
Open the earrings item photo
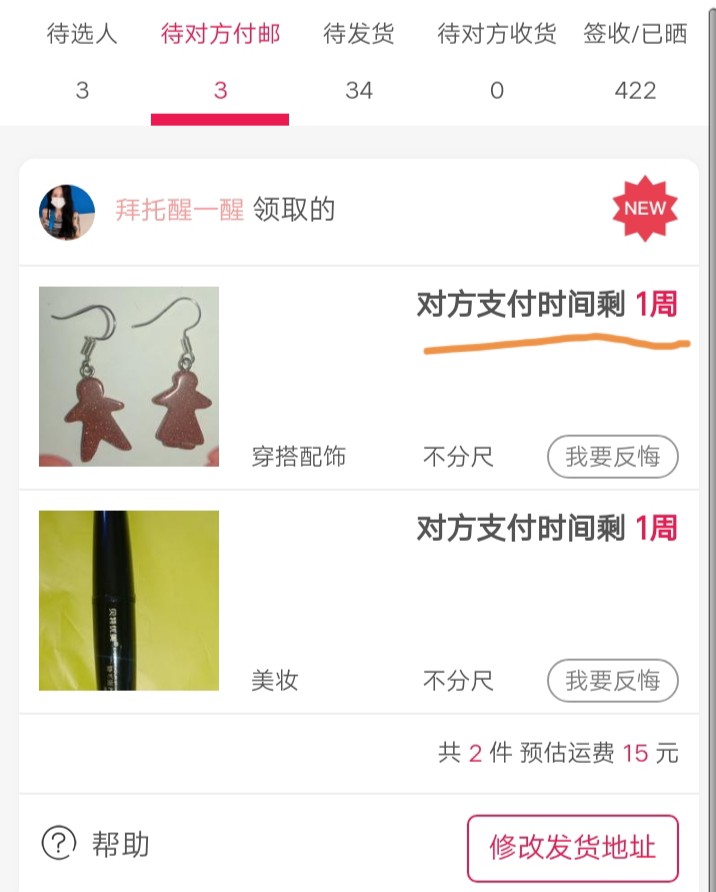(x=129, y=377)
